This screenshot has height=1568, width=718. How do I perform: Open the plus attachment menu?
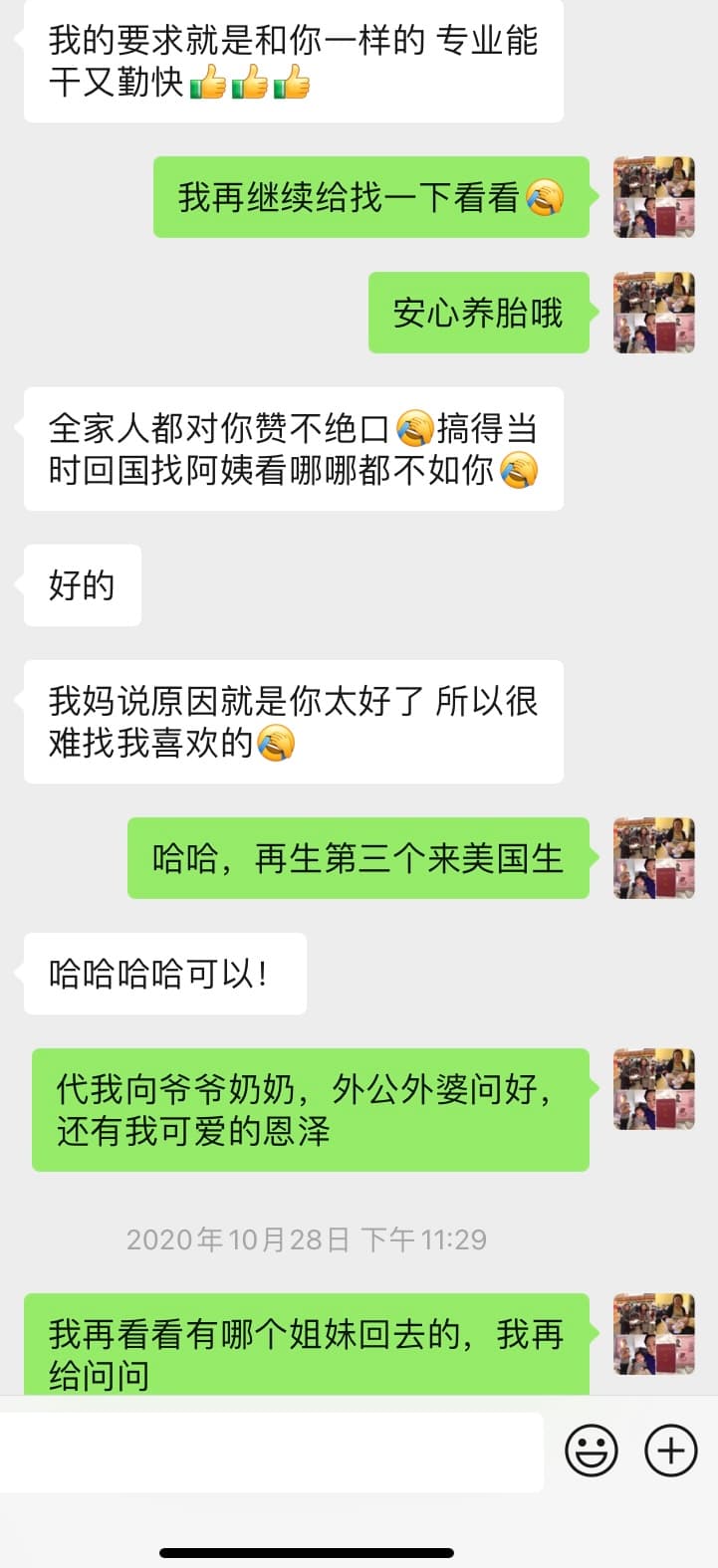(671, 1450)
